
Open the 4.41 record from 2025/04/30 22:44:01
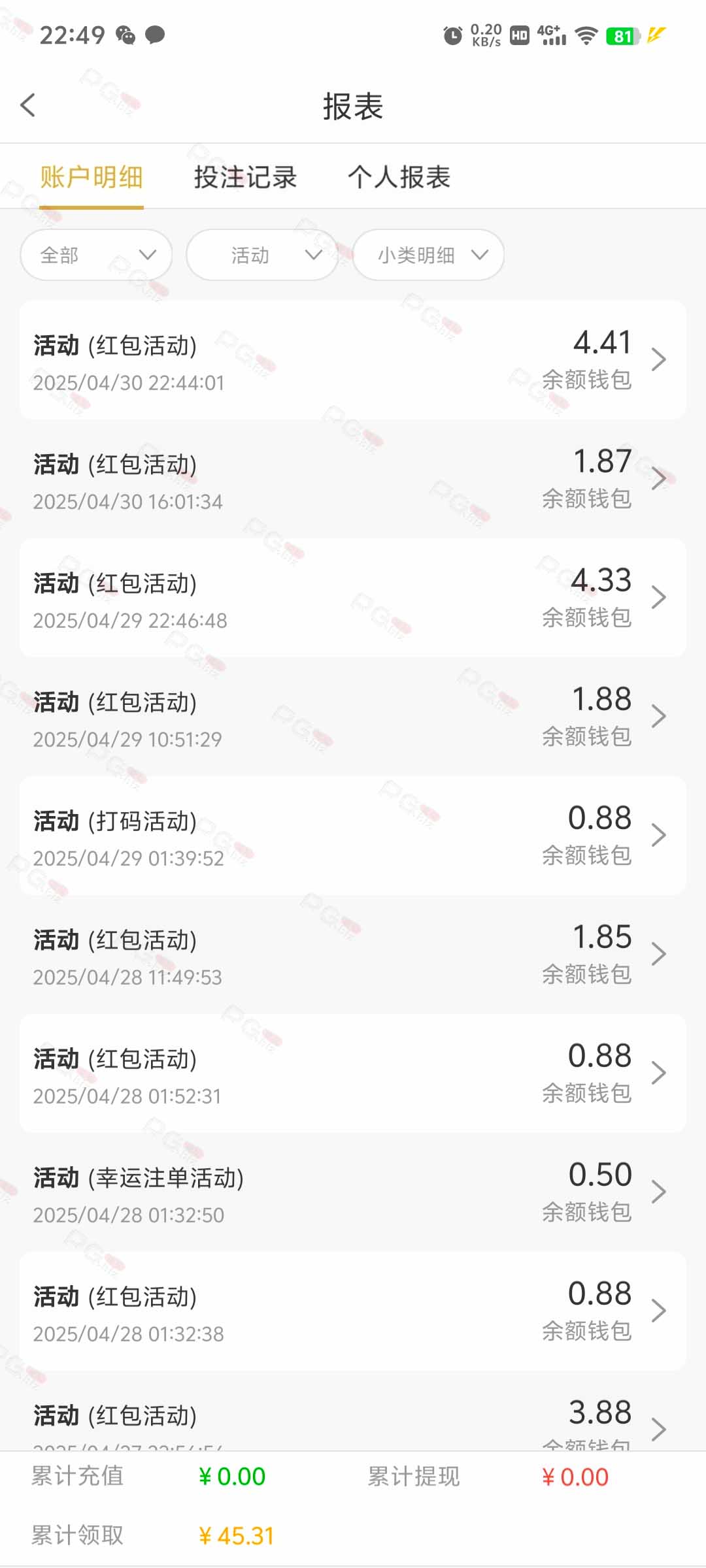click(x=353, y=360)
